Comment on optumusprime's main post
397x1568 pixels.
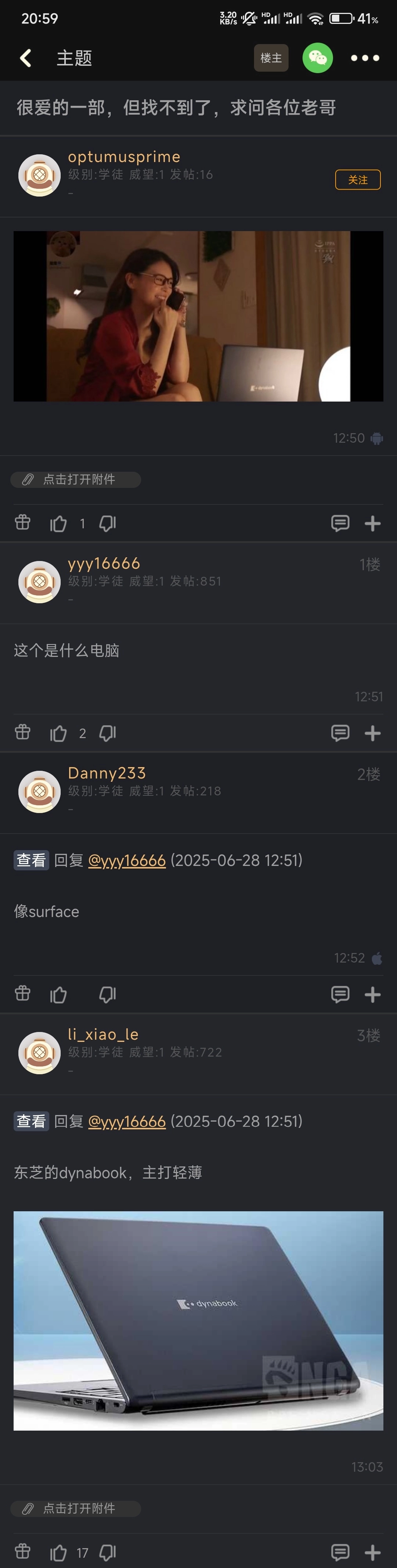click(340, 524)
